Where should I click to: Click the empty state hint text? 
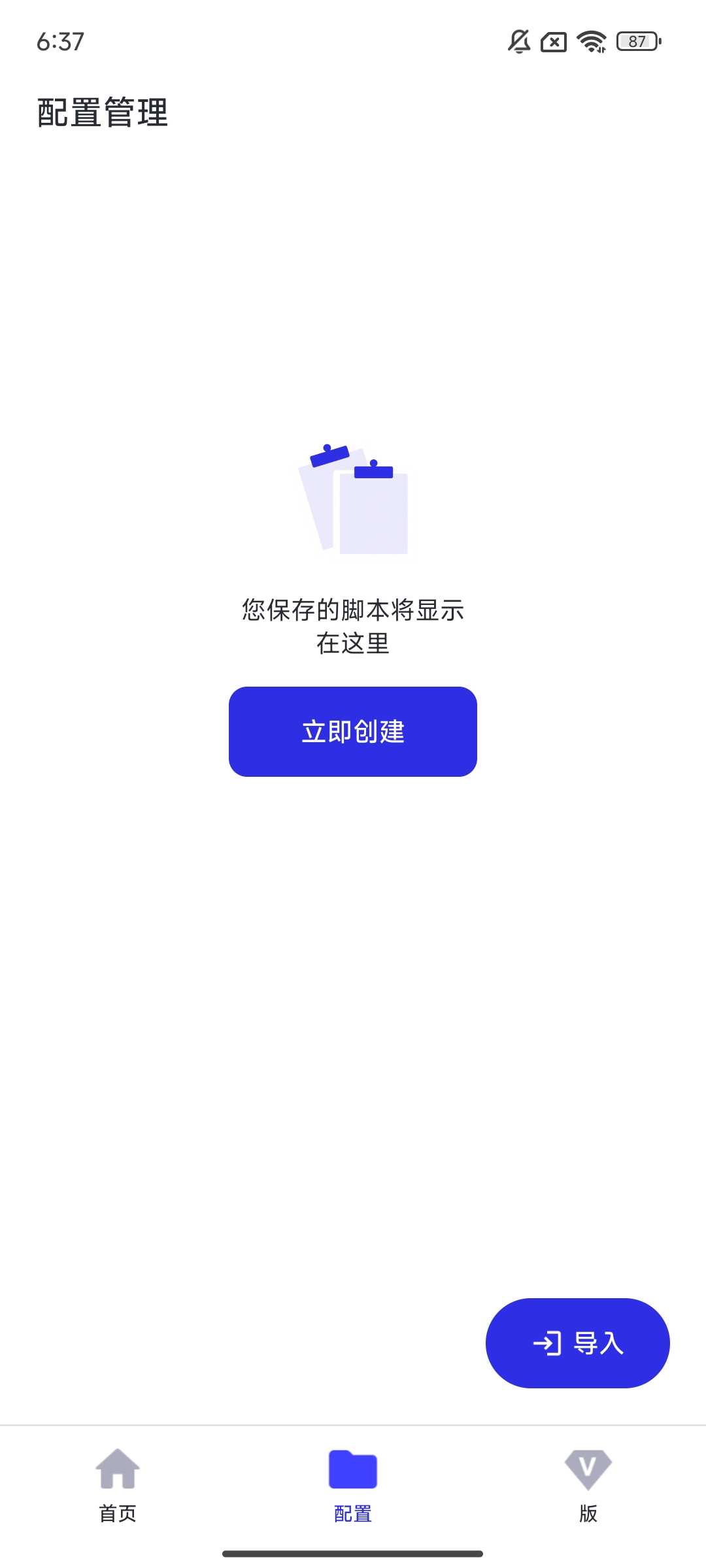coord(353,627)
